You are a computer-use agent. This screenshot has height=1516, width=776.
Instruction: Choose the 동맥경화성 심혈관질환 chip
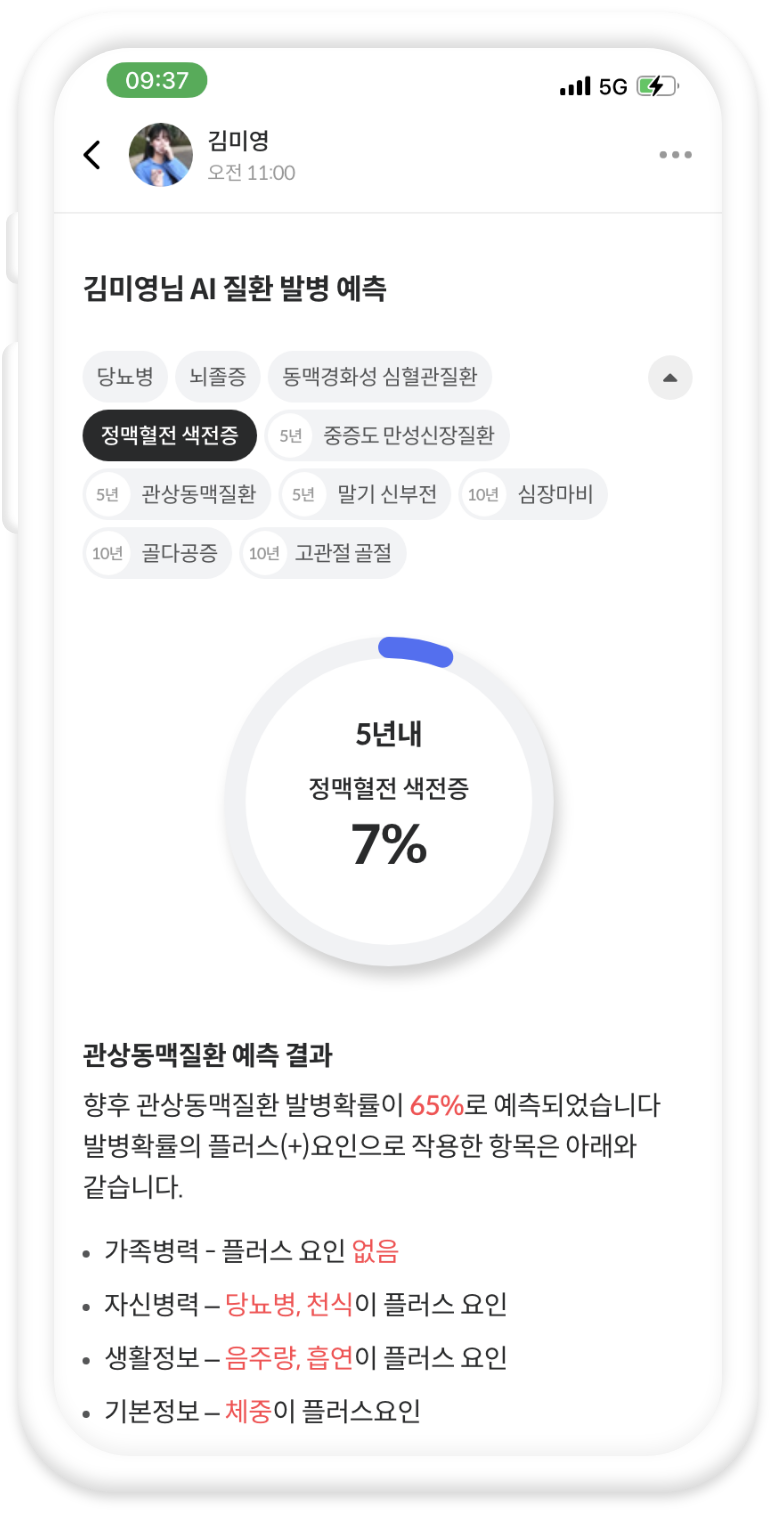coord(380,377)
